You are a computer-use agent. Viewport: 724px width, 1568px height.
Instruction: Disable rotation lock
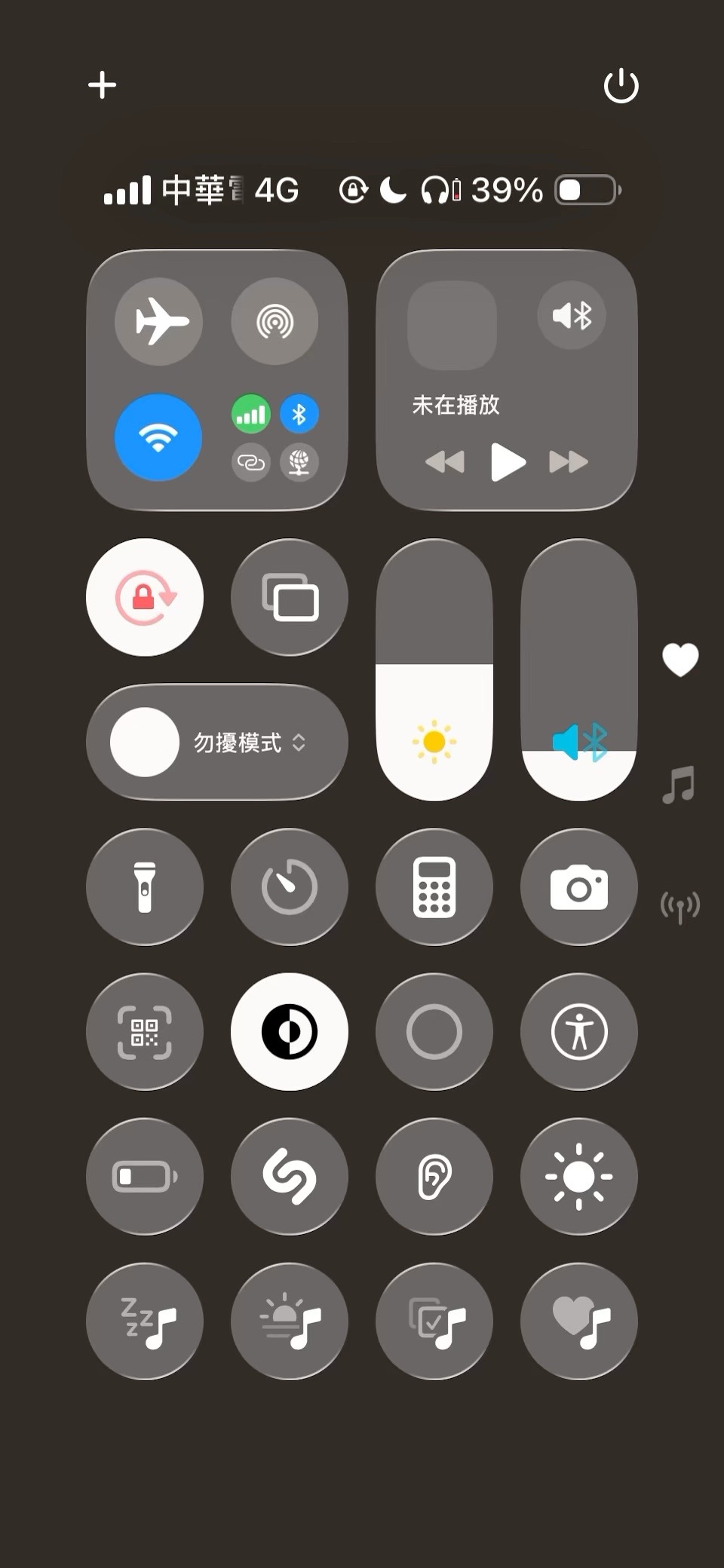145,597
